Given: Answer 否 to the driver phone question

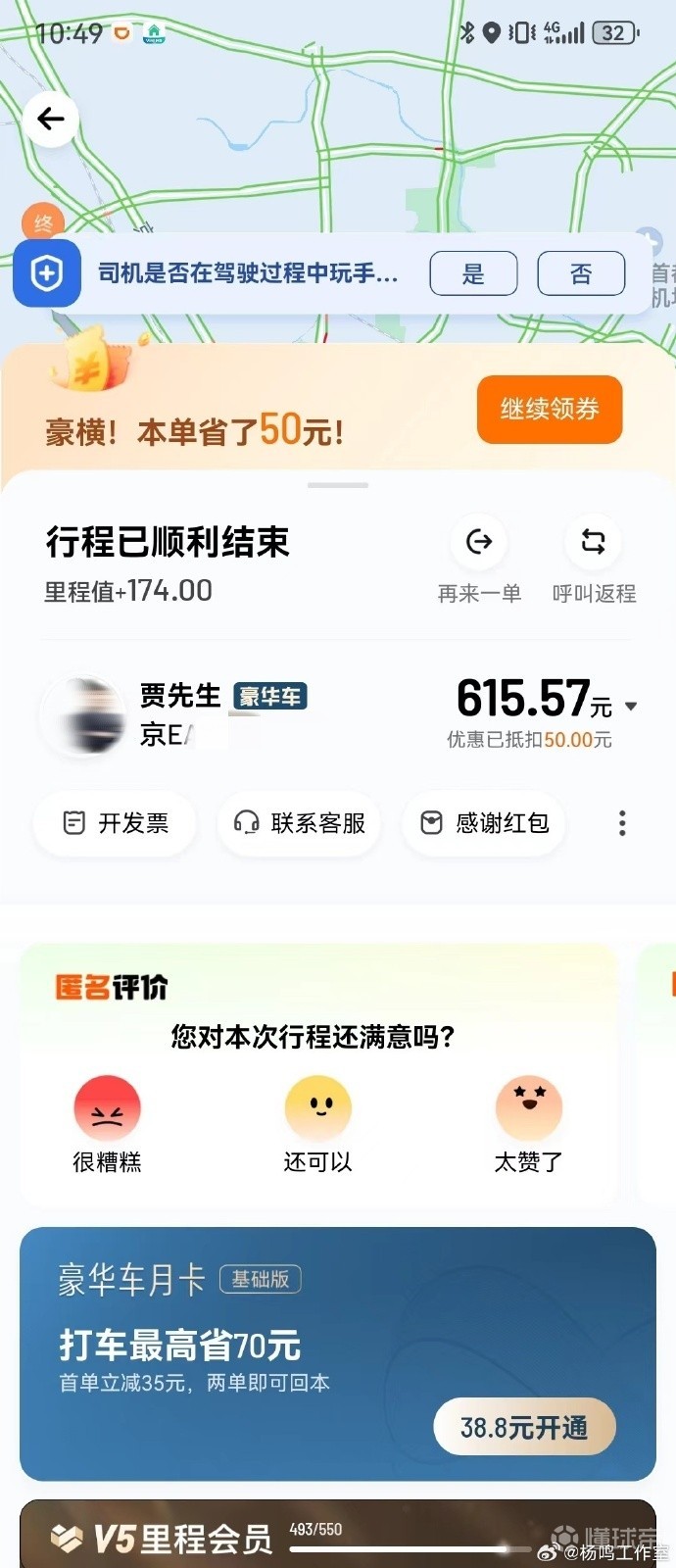Looking at the screenshot, I should [581, 273].
